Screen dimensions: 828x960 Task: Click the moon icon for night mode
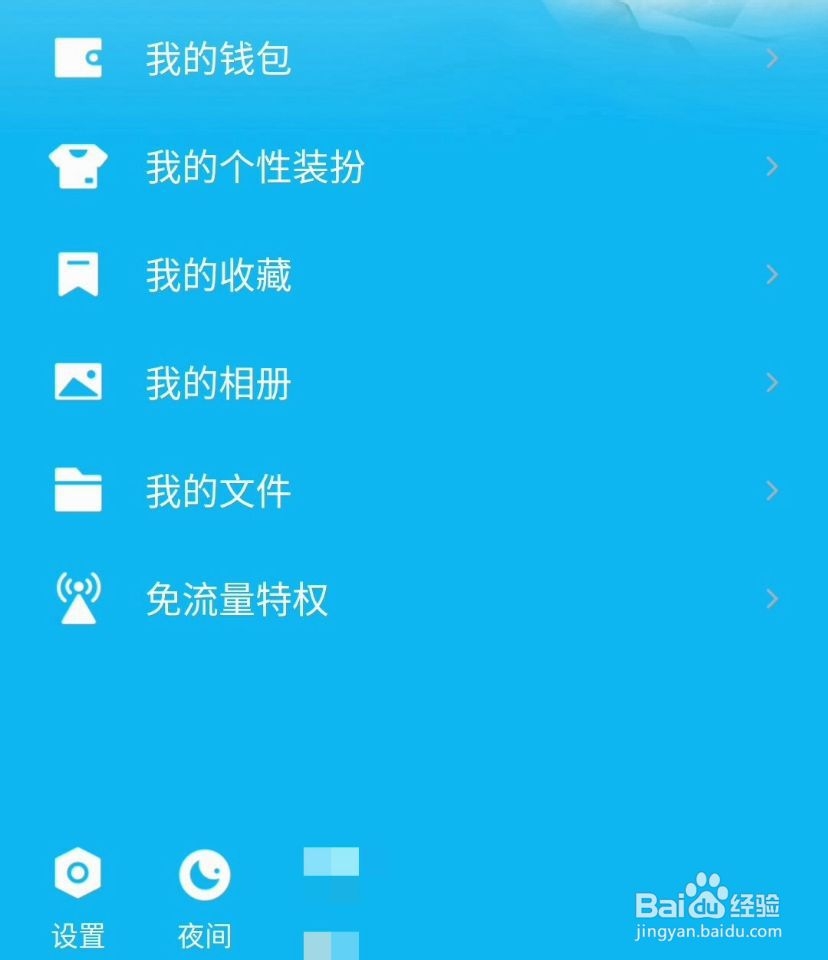pyautogui.click(x=203, y=872)
